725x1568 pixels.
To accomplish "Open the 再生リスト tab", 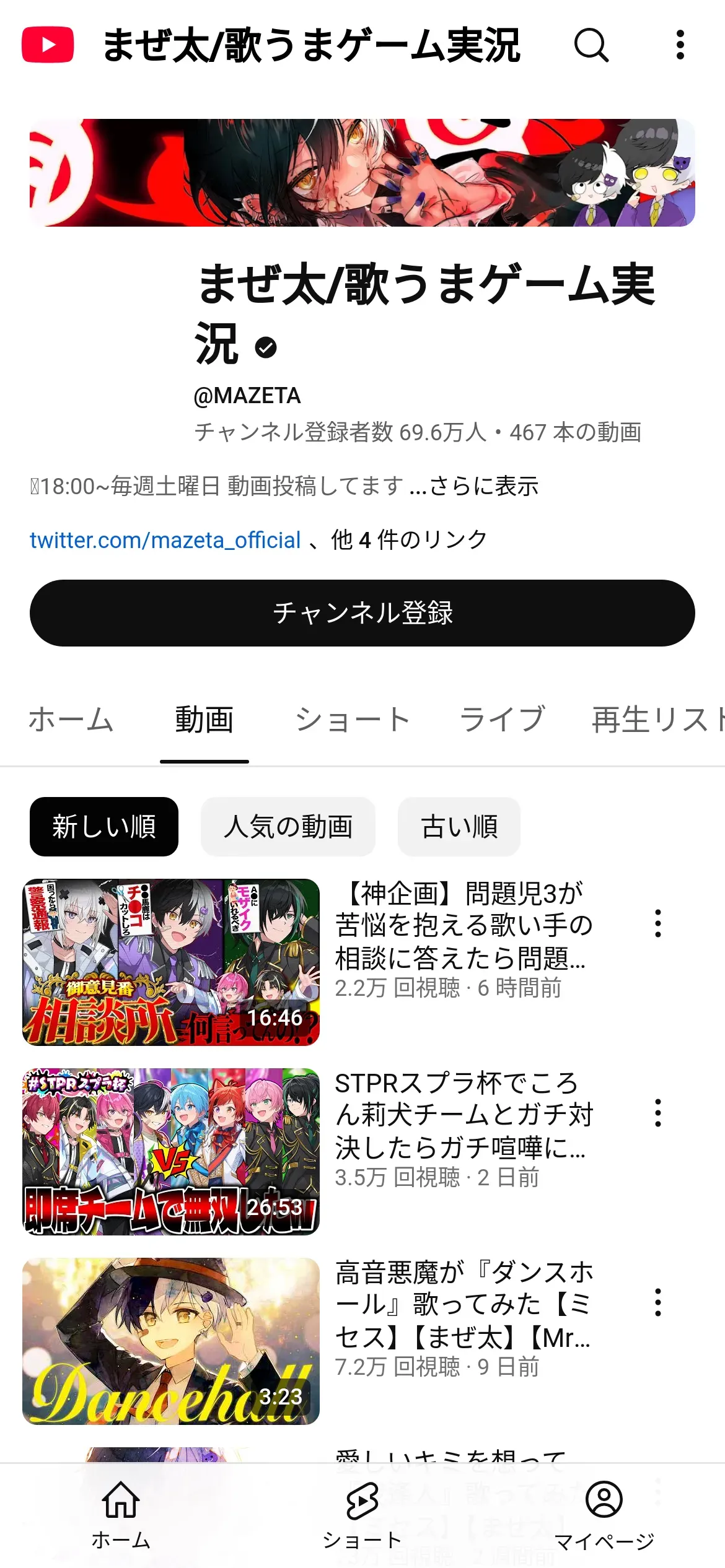I will pyautogui.click(x=658, y=720).
